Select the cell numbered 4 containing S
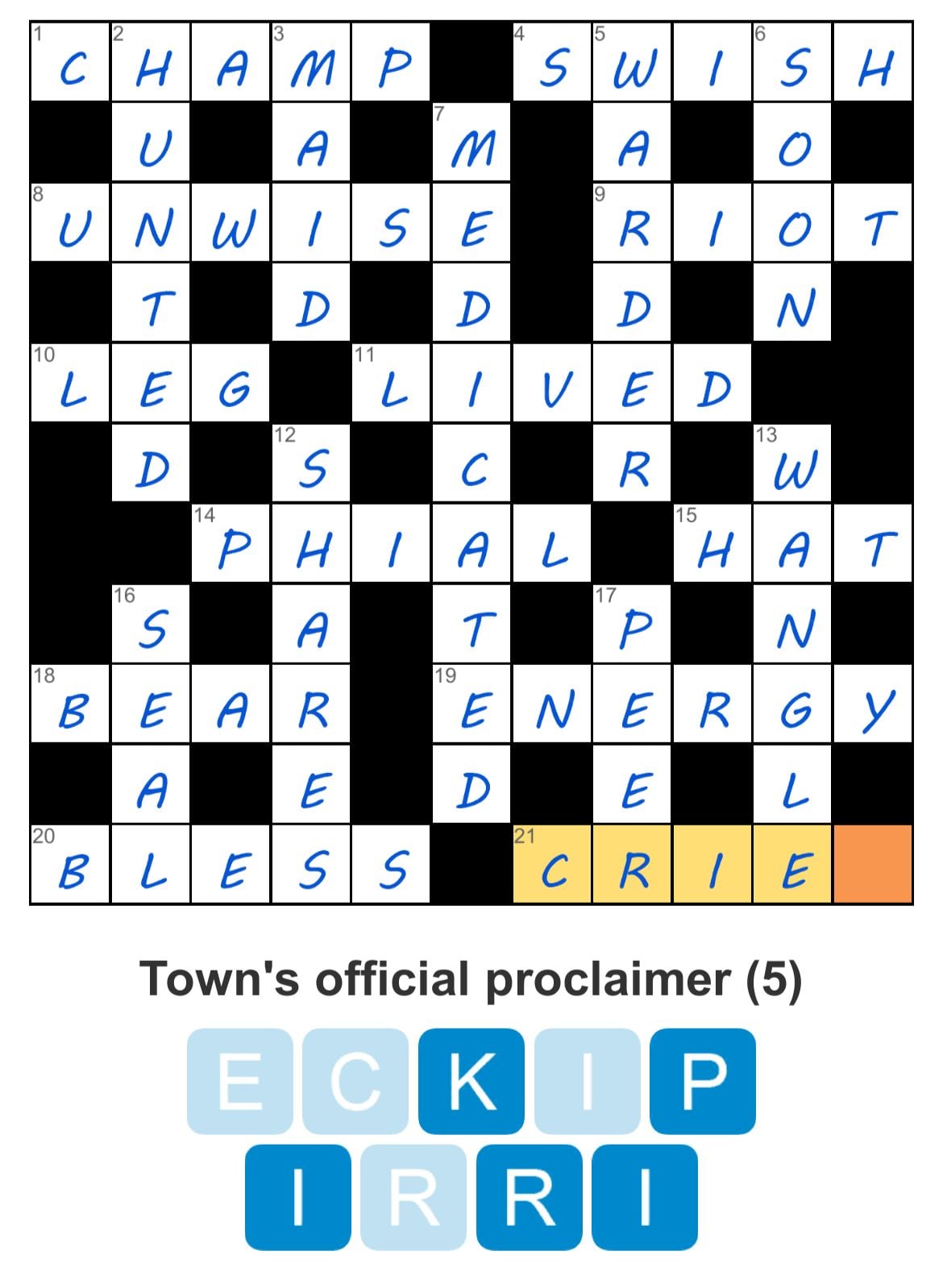943x1288 pixels. point(552,62)
